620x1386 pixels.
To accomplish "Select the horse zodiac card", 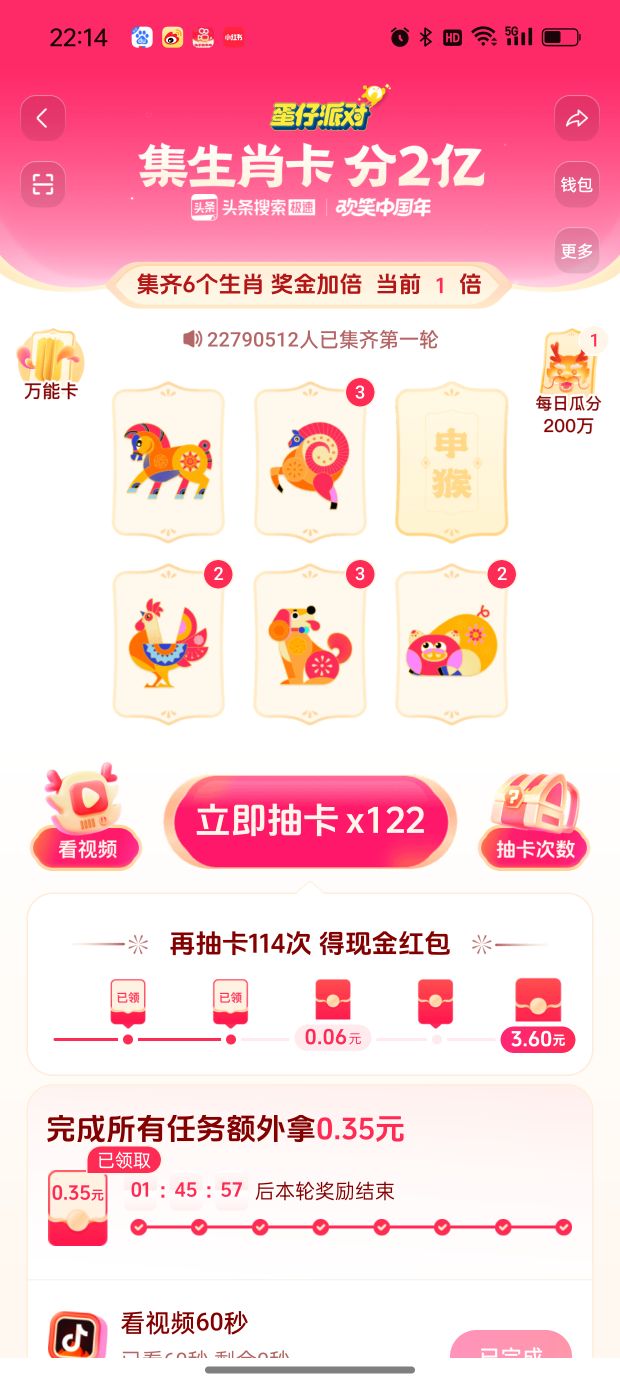I will (168, 462).
